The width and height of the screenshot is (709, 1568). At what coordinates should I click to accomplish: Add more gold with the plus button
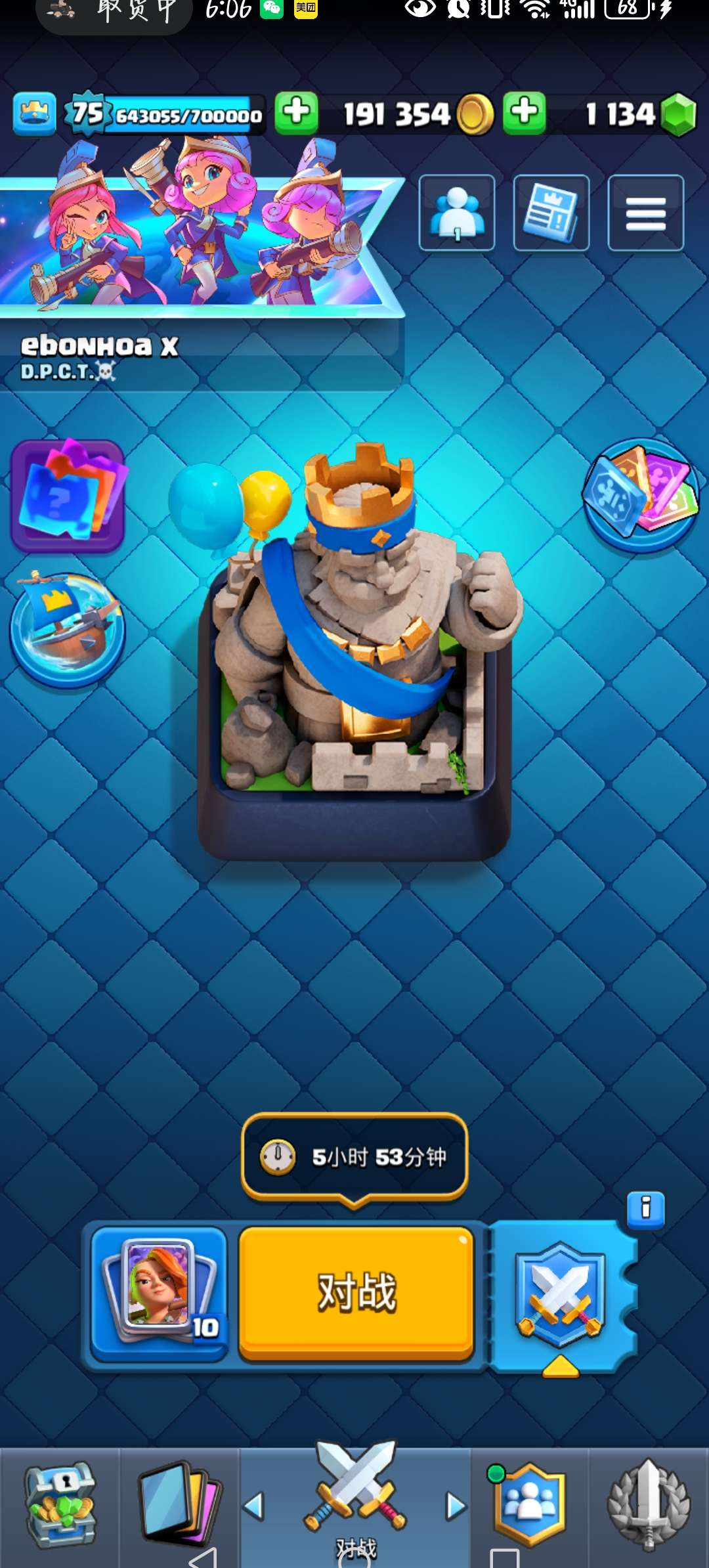(x=297, y=114)
